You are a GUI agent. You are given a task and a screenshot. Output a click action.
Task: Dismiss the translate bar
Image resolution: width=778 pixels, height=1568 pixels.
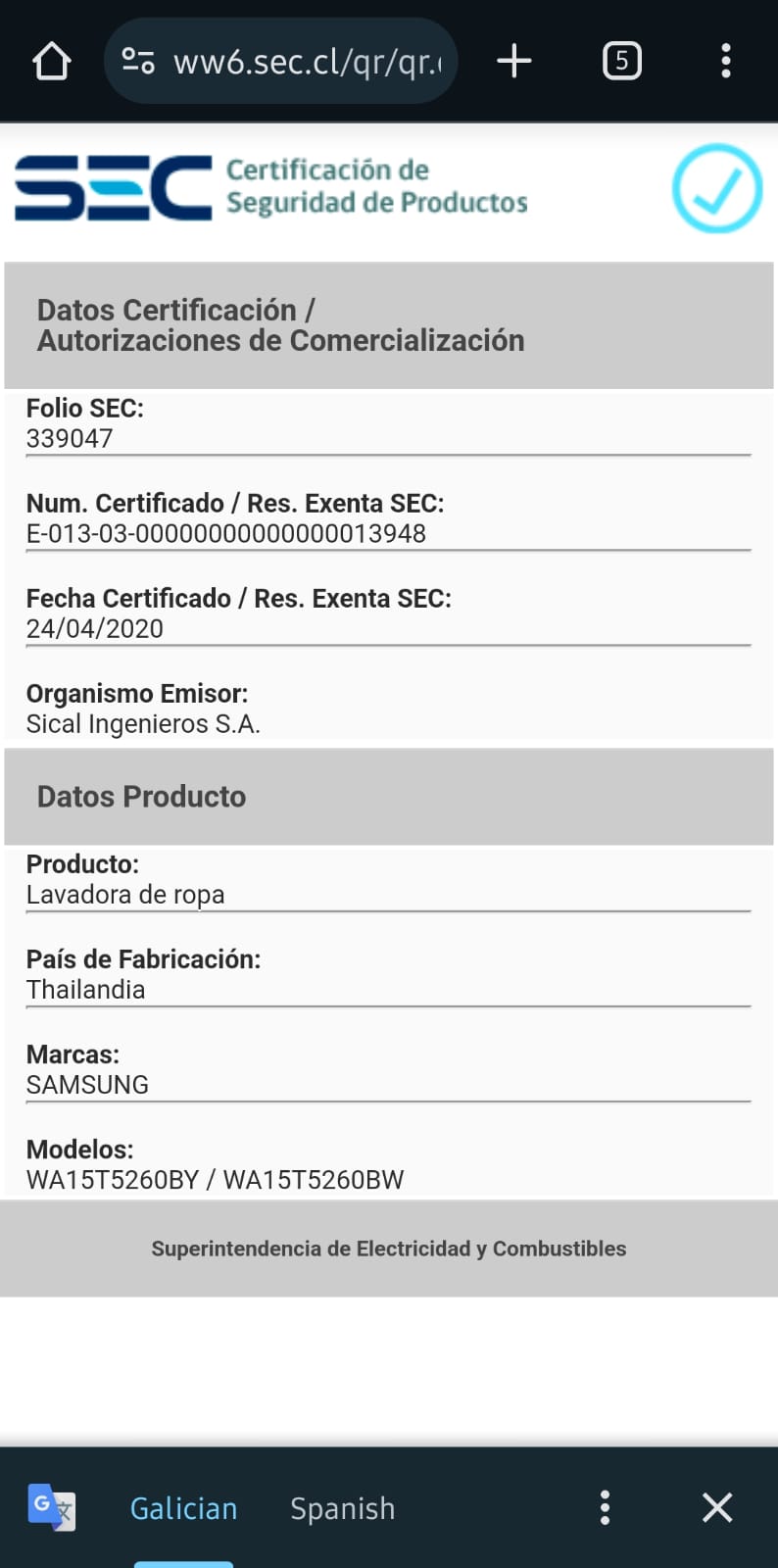[717, 1507]
